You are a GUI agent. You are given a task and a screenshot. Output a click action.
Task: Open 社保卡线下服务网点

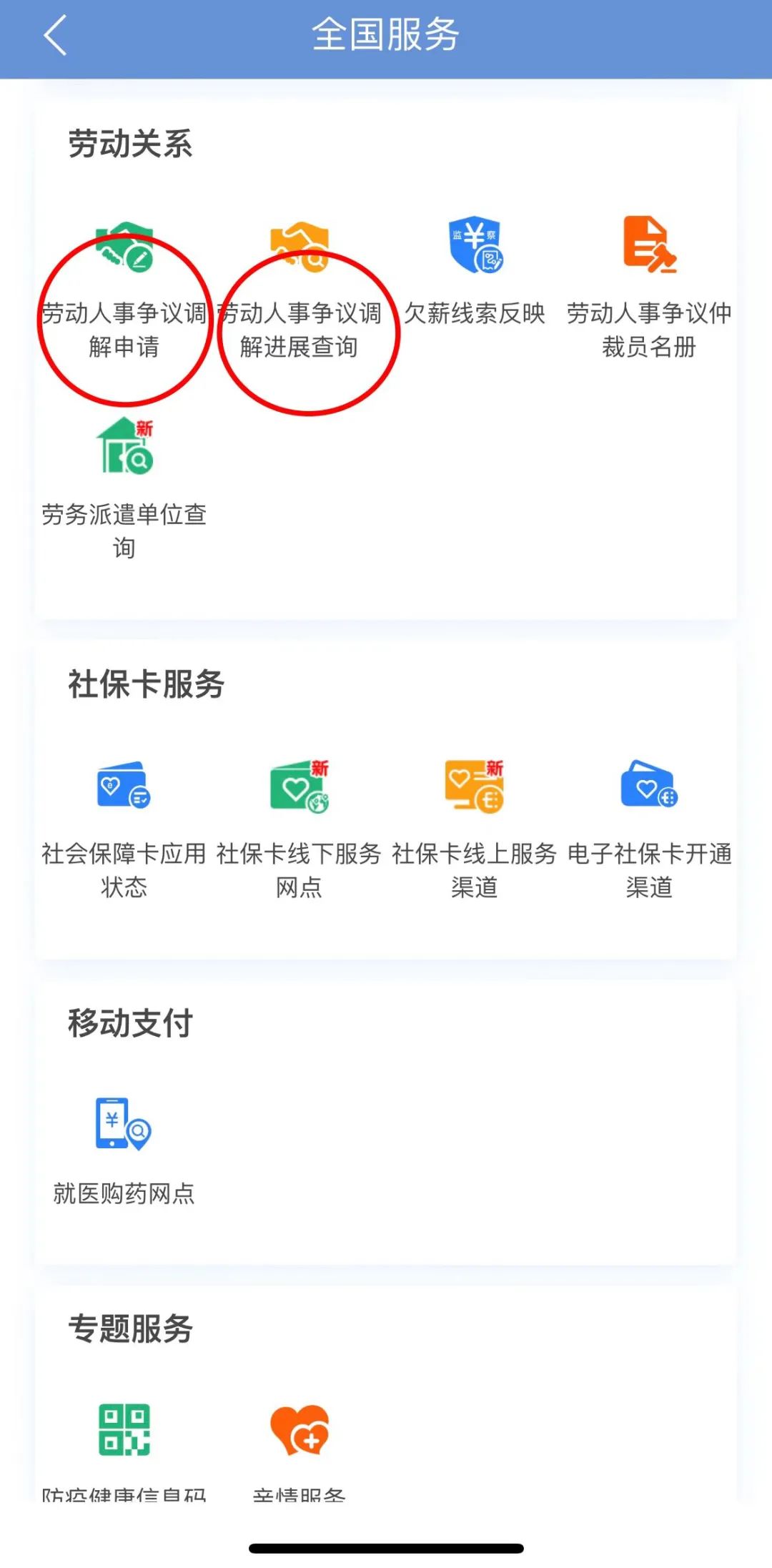click(x=300, y=829)
